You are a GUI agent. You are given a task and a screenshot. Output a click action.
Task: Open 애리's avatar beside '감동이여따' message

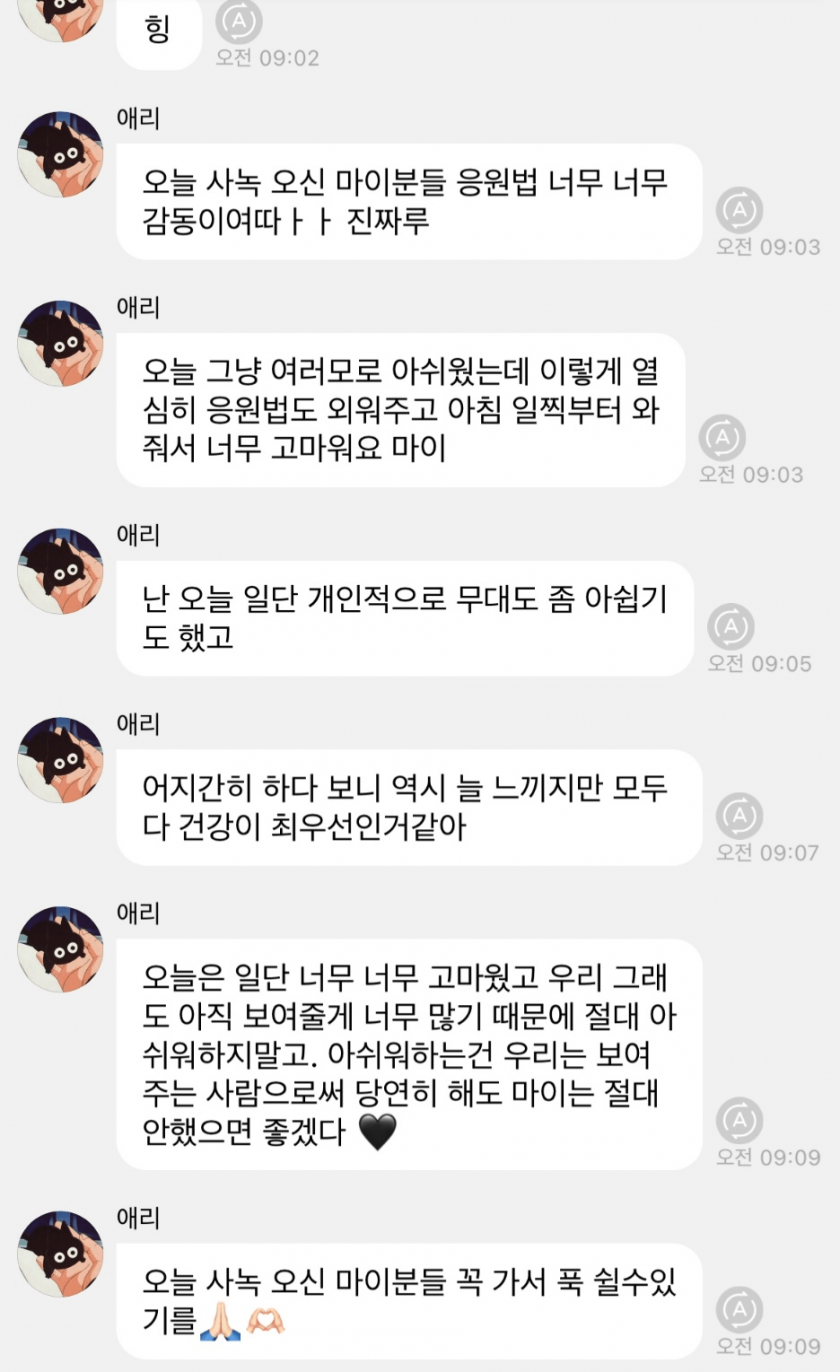coord(60,154)
